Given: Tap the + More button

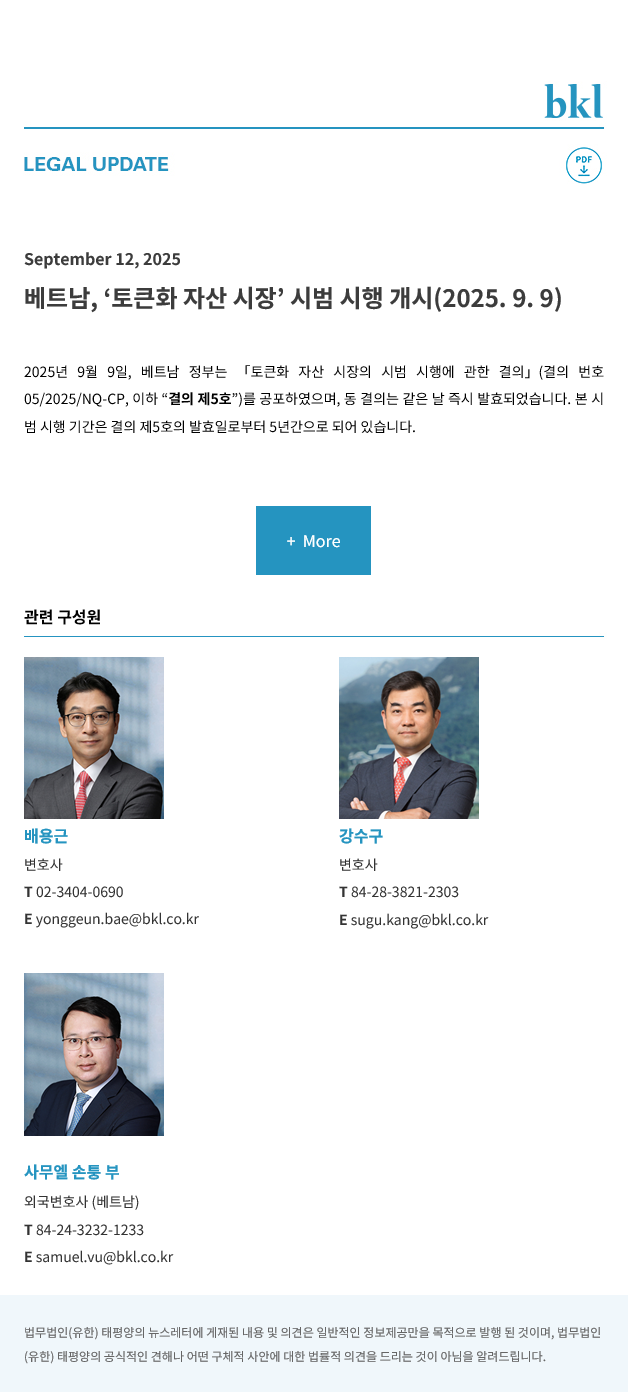Looking at the screenshot, I should [313, 540].
